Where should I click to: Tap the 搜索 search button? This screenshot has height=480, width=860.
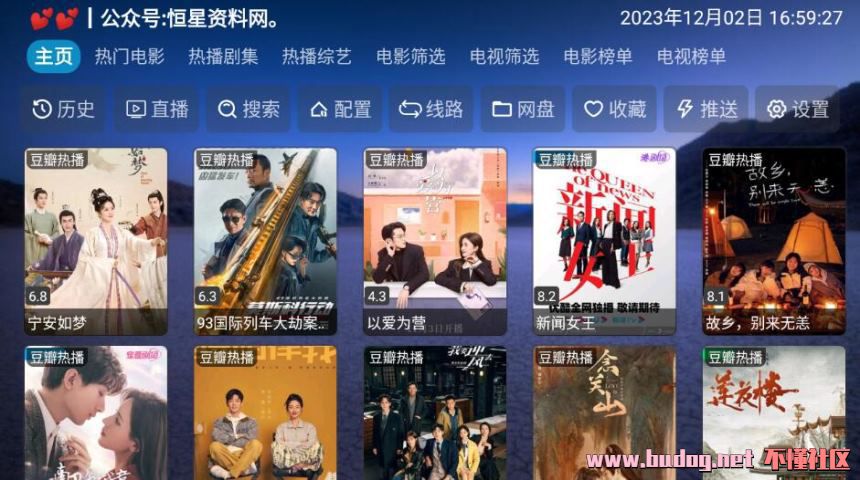[x=248, y=109]
